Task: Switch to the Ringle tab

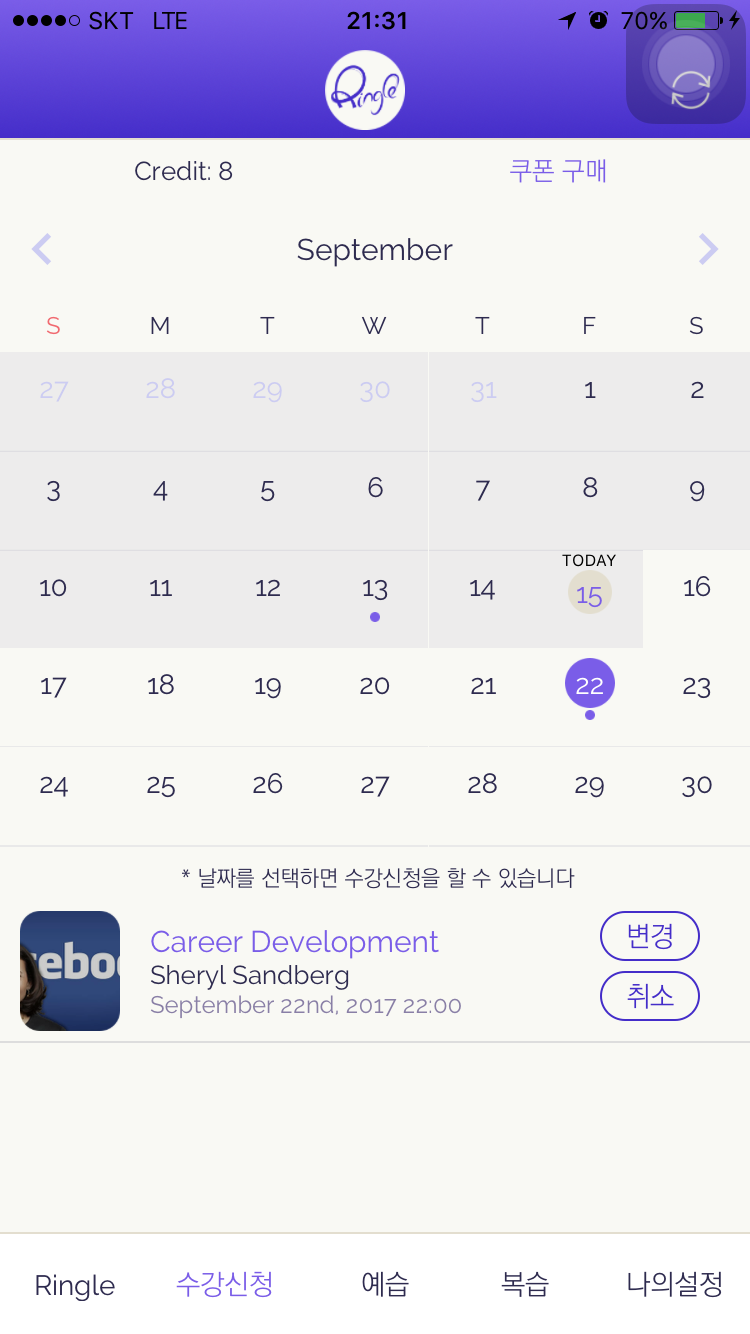Action: (x=75, y=1285)
